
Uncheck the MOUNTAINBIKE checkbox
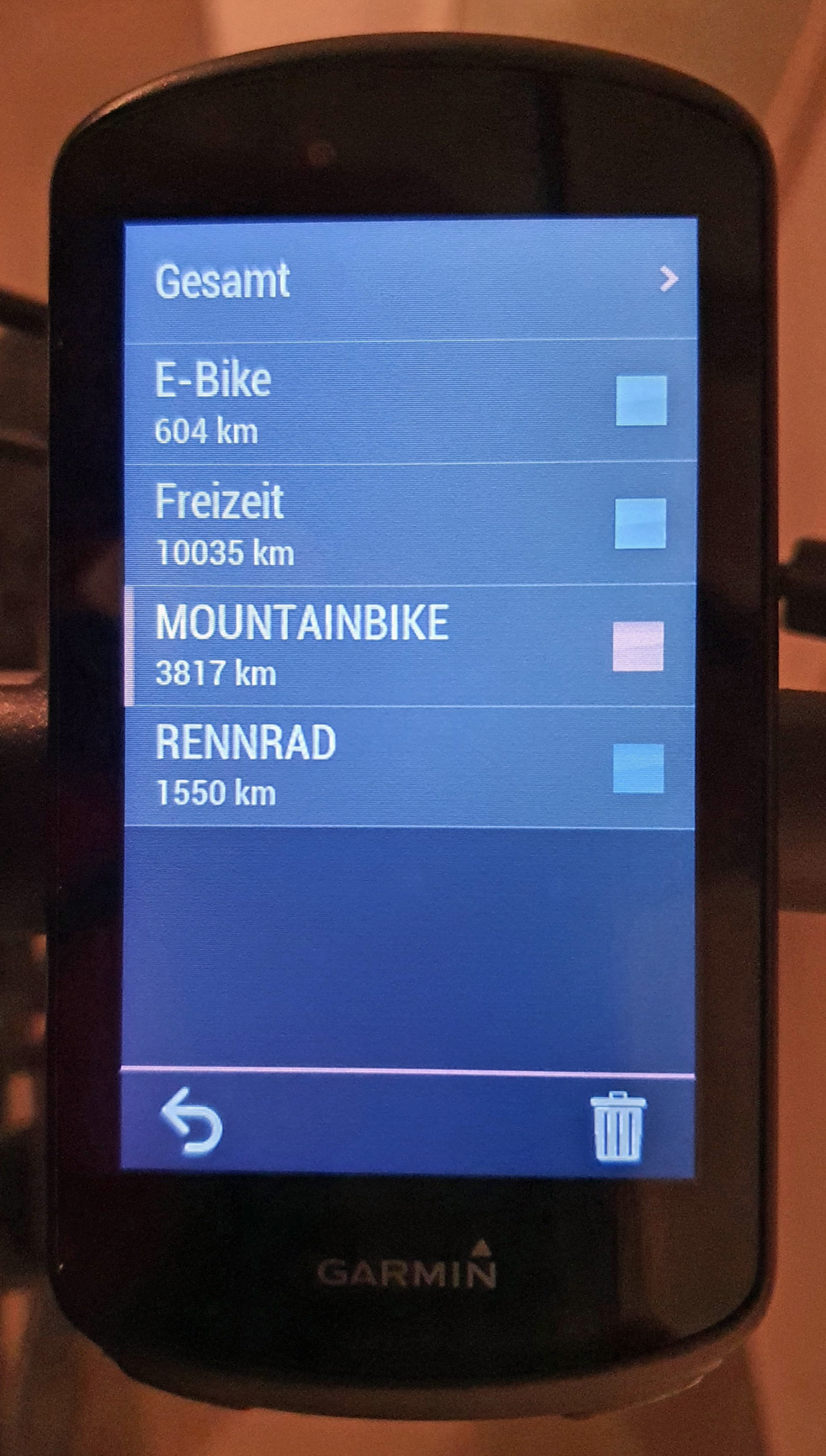point(638,646)
